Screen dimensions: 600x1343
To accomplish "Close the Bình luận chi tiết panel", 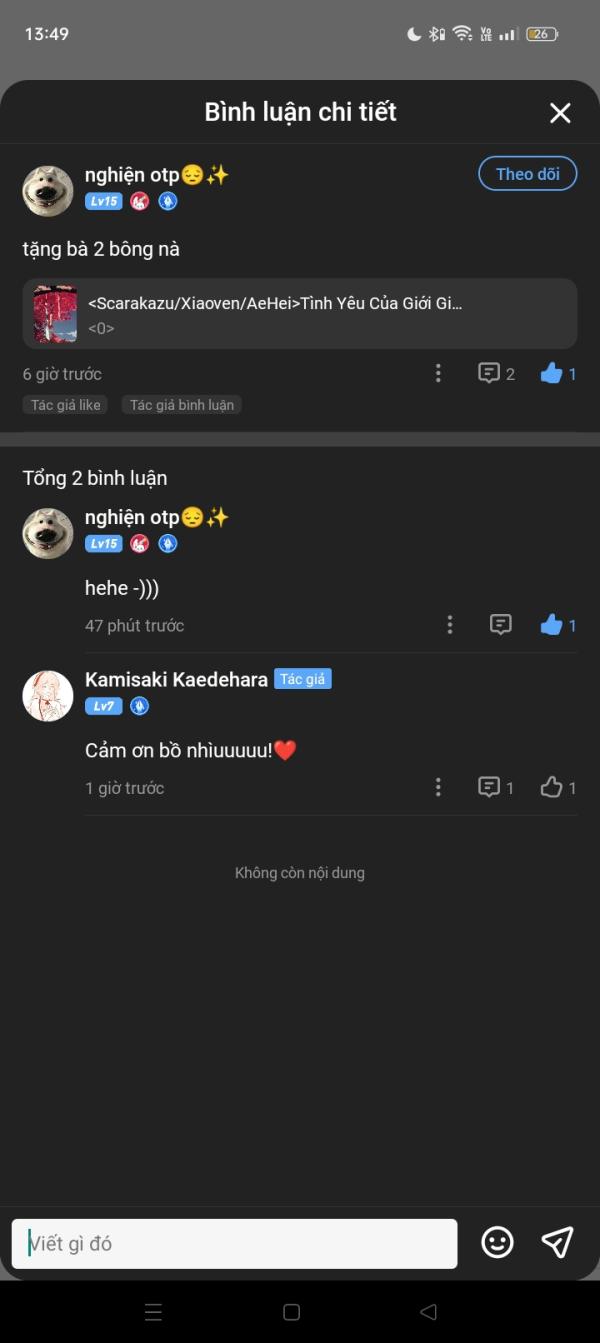I will click(x=560, y=113).
